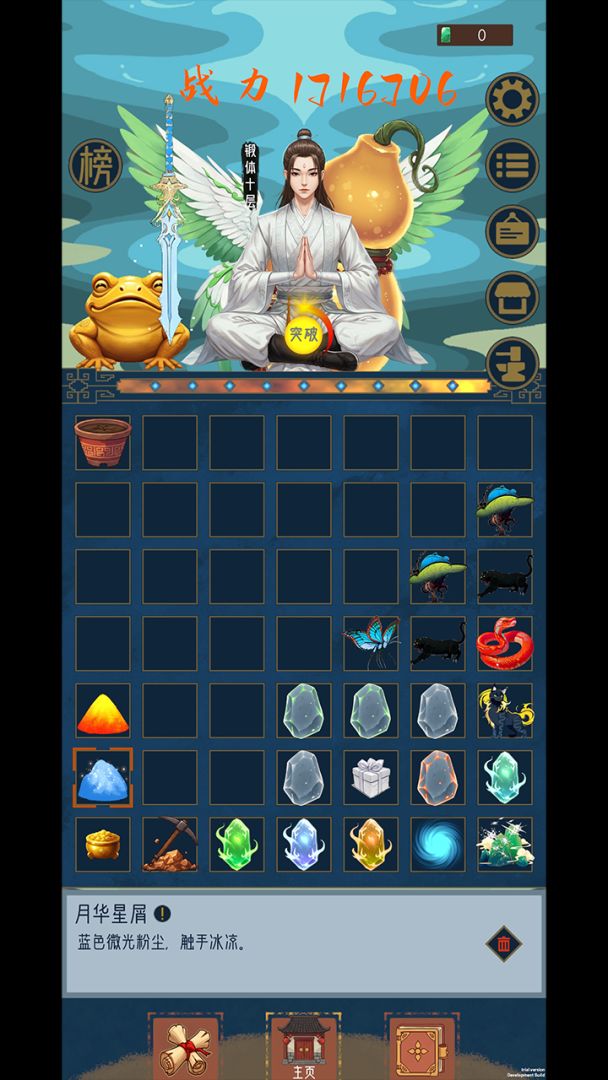608x1080 pixels.
Task: Select the gold pot item
Action: click(102, 845)
